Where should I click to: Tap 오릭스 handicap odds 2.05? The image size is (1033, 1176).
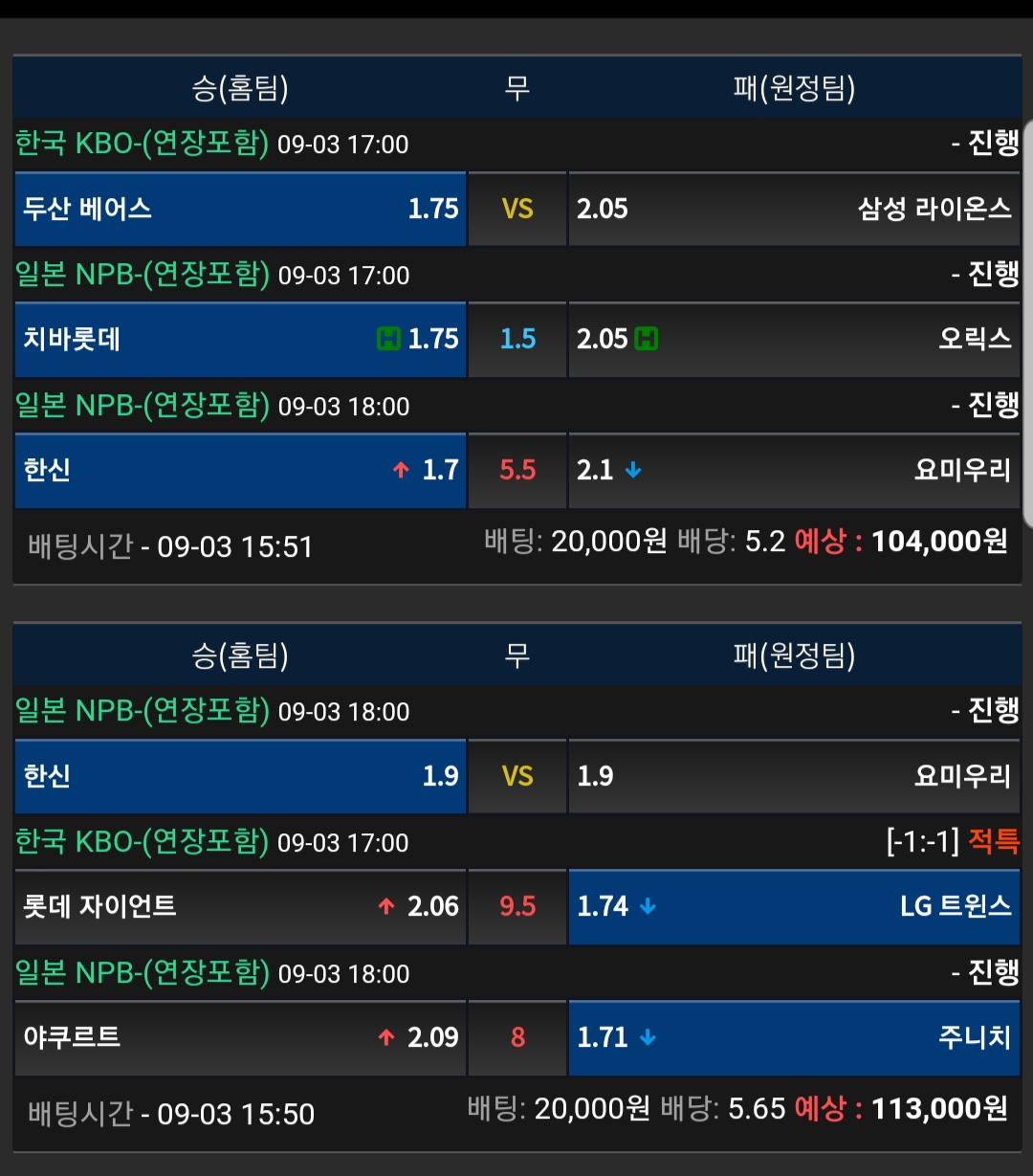pos(794,340)
